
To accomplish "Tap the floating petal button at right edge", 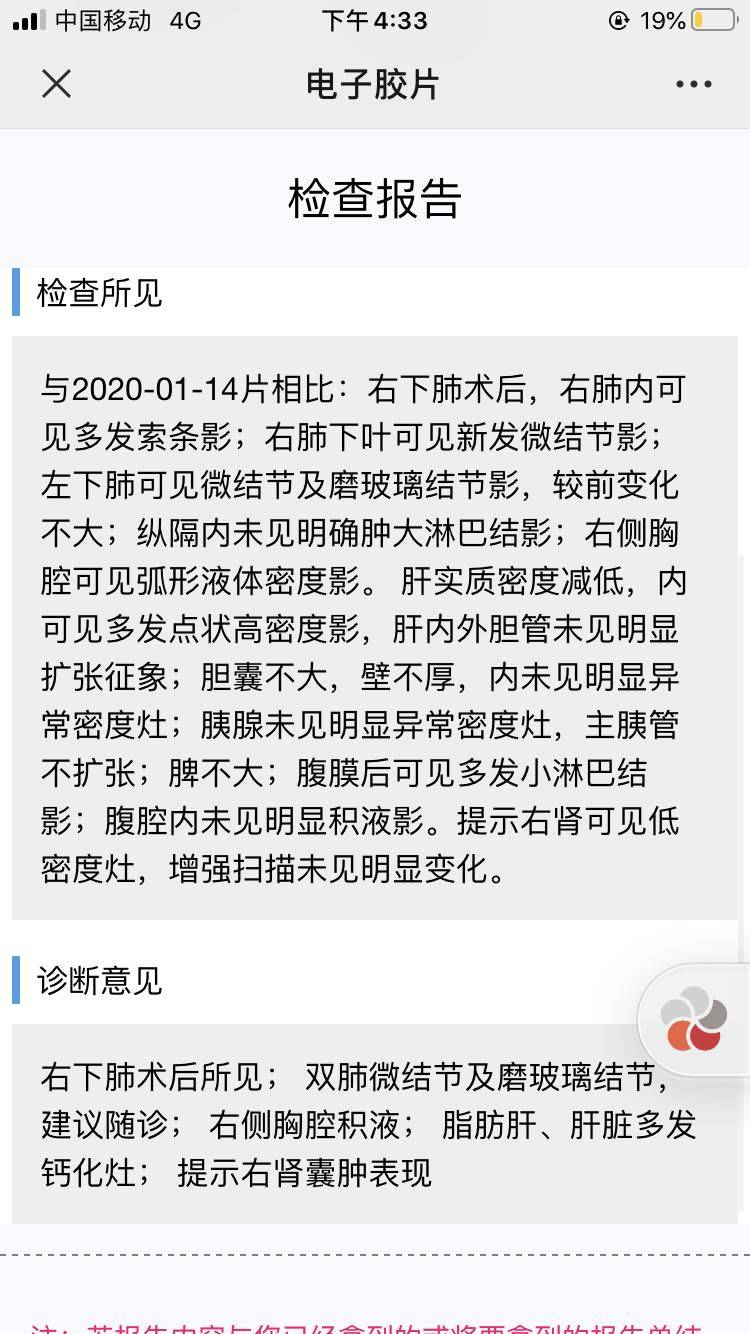I will pos(694,1019).
